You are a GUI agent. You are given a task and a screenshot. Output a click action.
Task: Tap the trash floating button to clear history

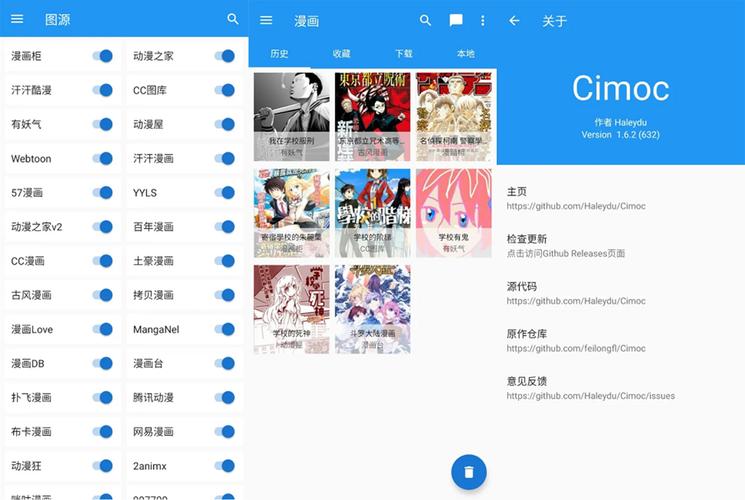click(x=469, y=470)
